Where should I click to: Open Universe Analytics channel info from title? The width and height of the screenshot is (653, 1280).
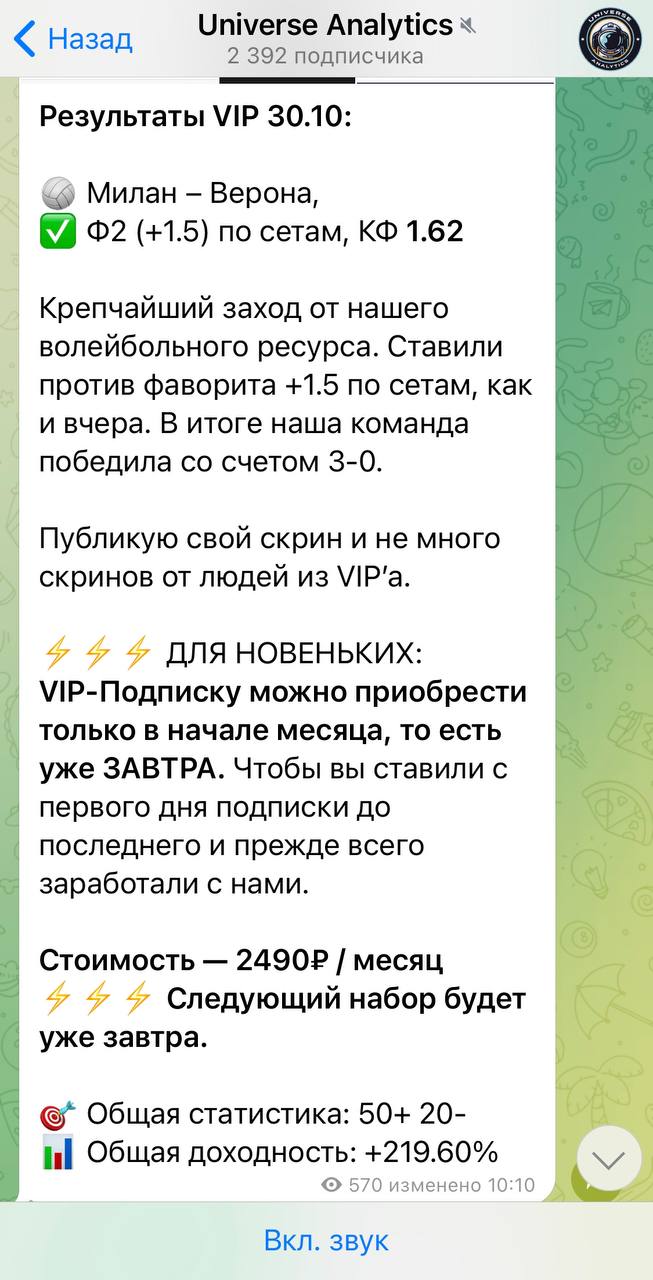pyautogui.click(x=325, y=25)
